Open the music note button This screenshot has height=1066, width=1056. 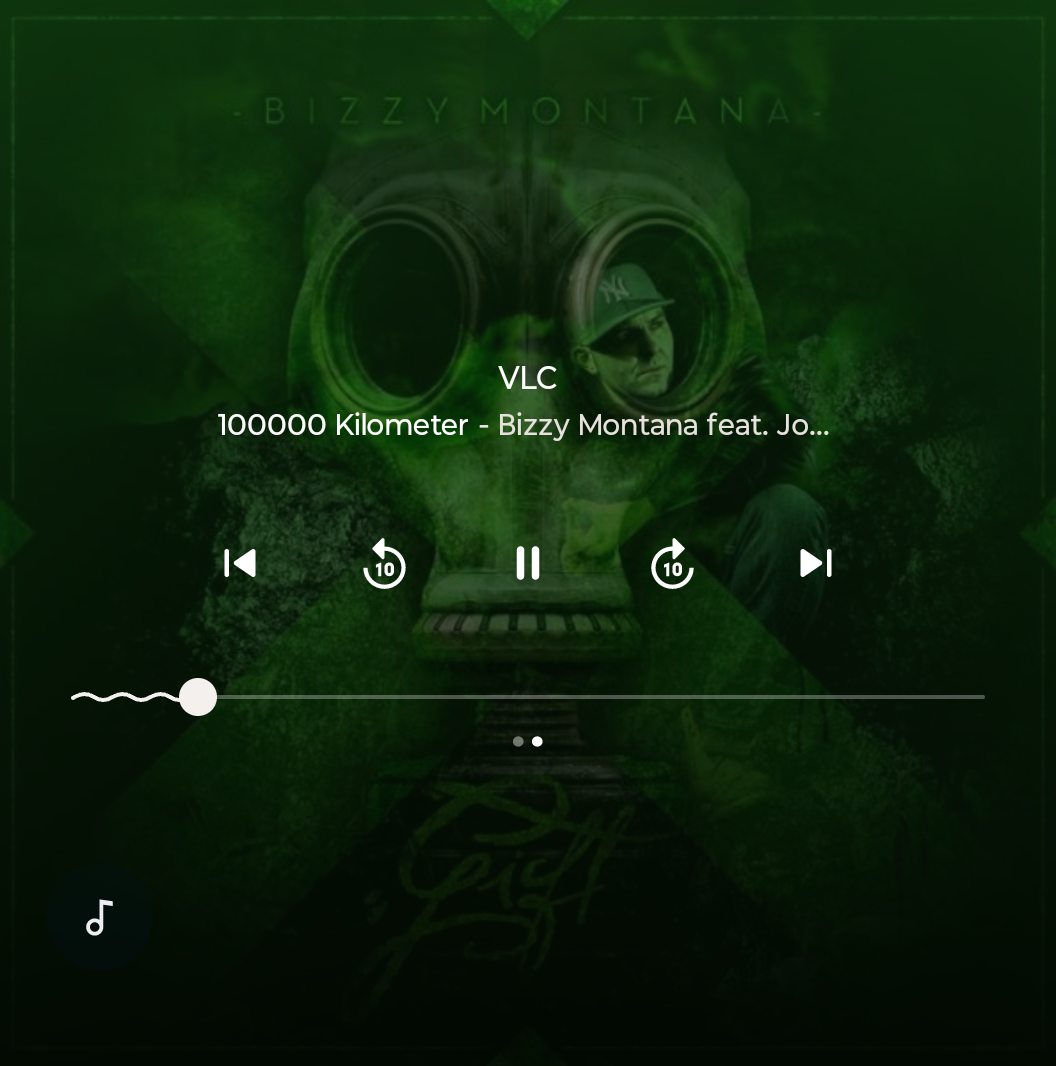click(x=100, y=917)
